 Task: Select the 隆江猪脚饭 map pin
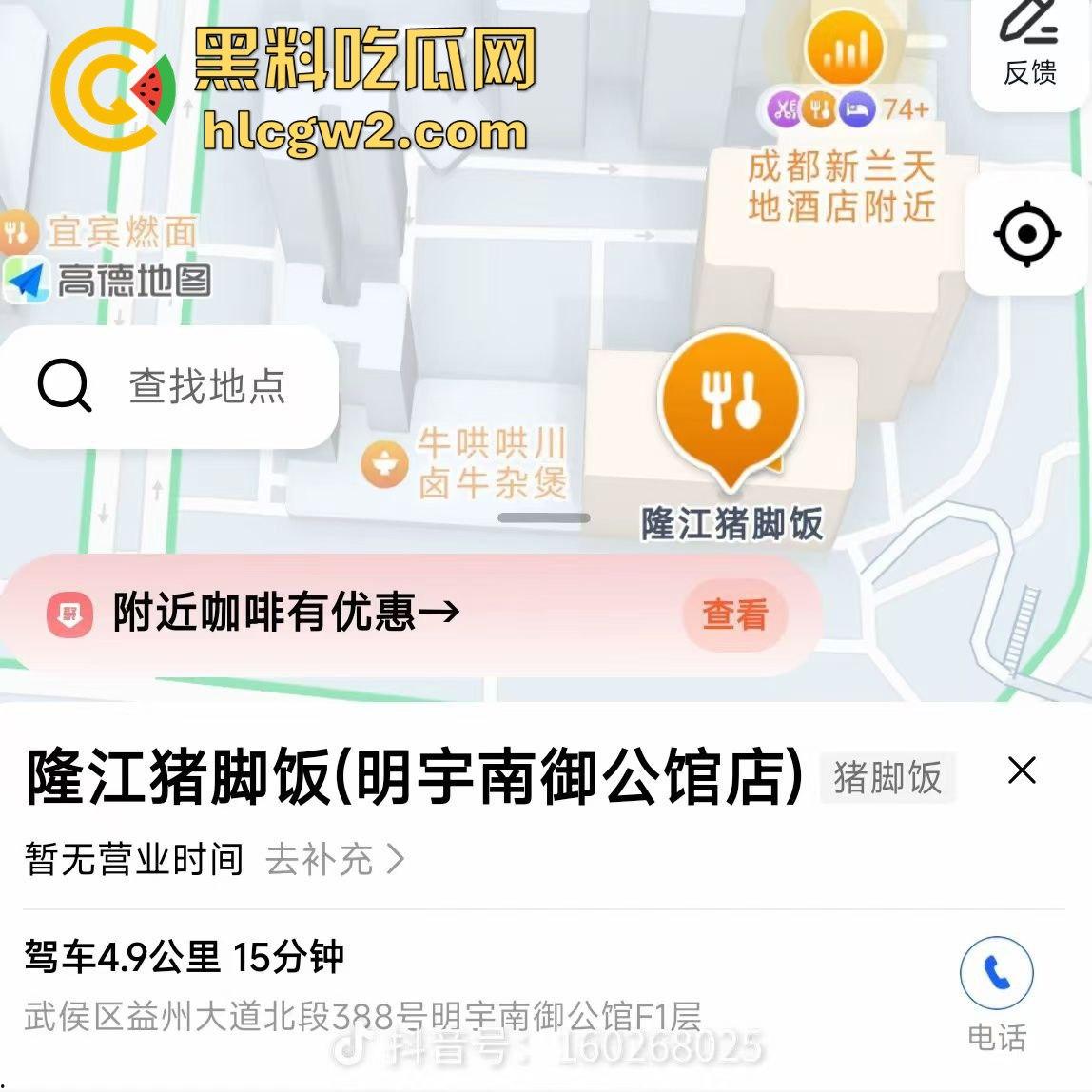[731, 403]
